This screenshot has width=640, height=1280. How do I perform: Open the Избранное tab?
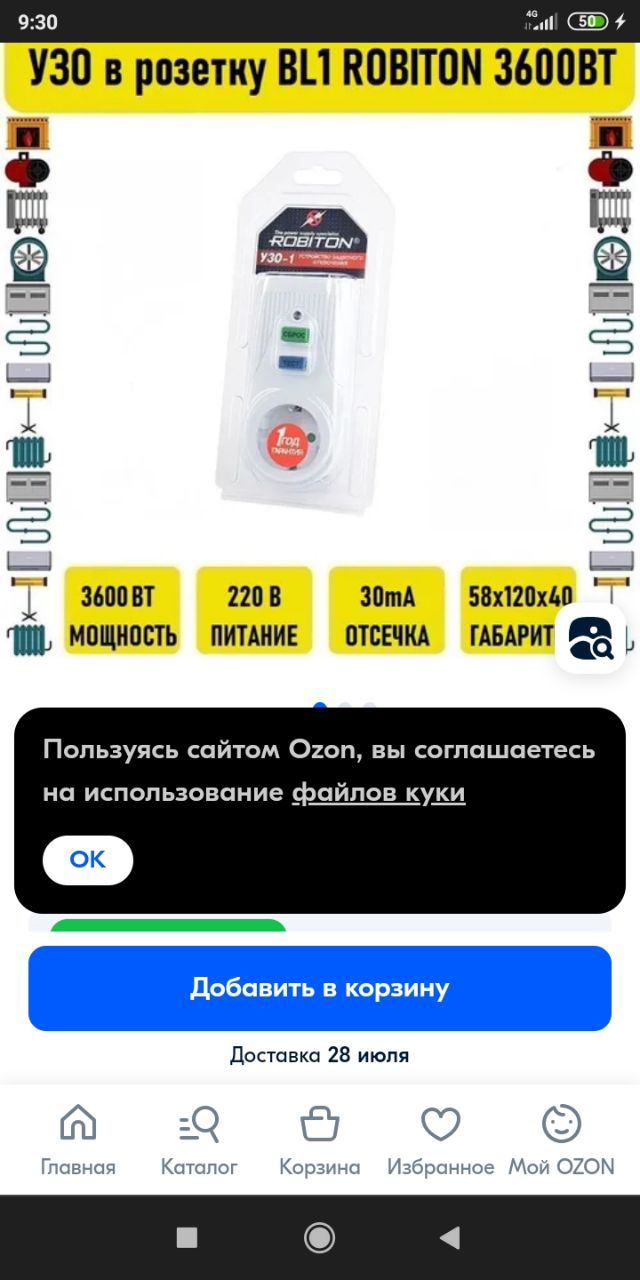click(x=440, y=1140)
